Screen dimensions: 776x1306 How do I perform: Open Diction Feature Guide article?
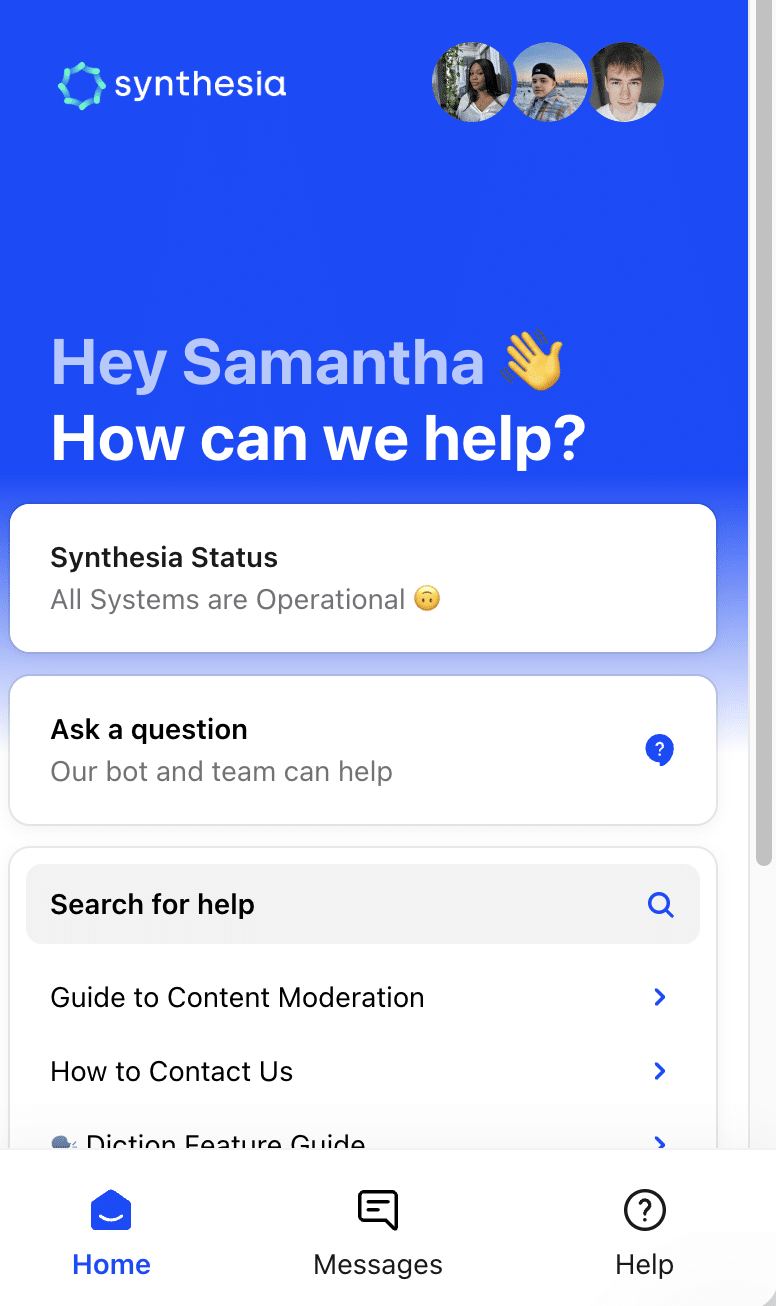(360, 1140)
